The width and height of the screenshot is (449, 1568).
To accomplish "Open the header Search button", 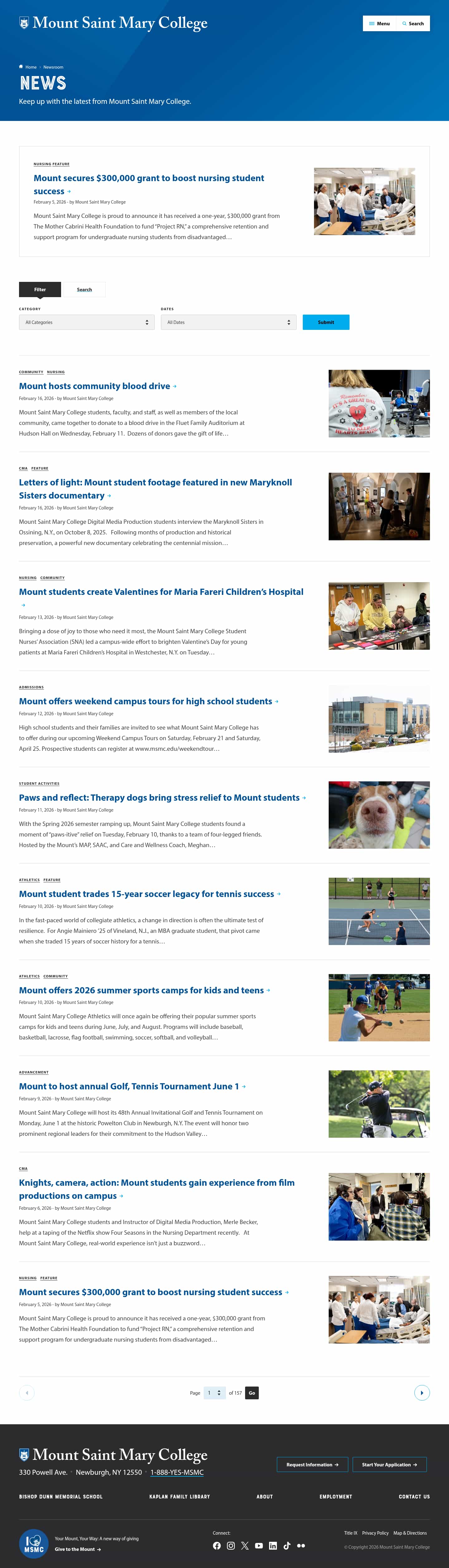I will pyautogui.click(x=413, y=24).
